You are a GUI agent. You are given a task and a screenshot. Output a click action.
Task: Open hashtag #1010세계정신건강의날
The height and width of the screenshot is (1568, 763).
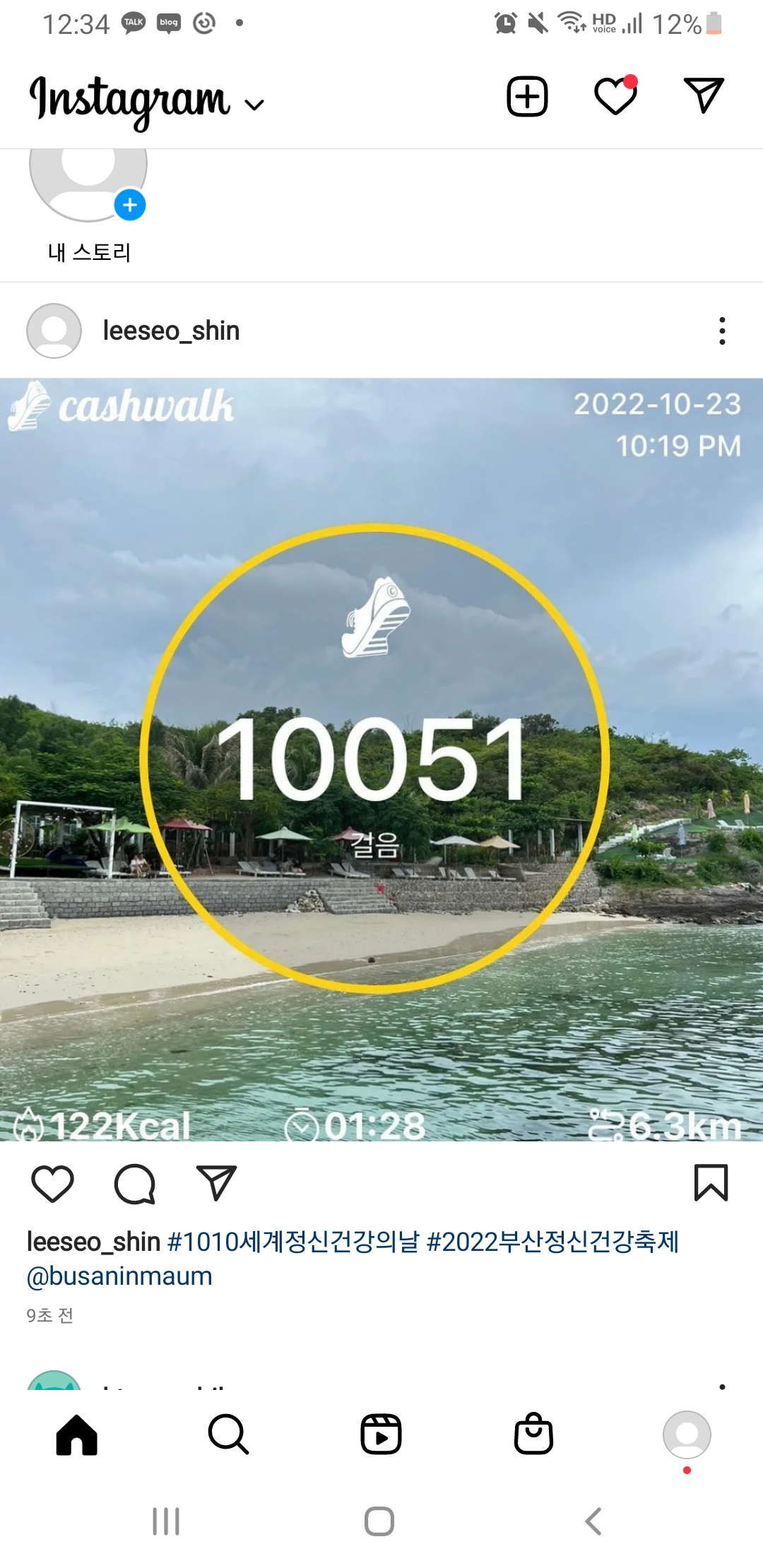tap(293, 1242)
